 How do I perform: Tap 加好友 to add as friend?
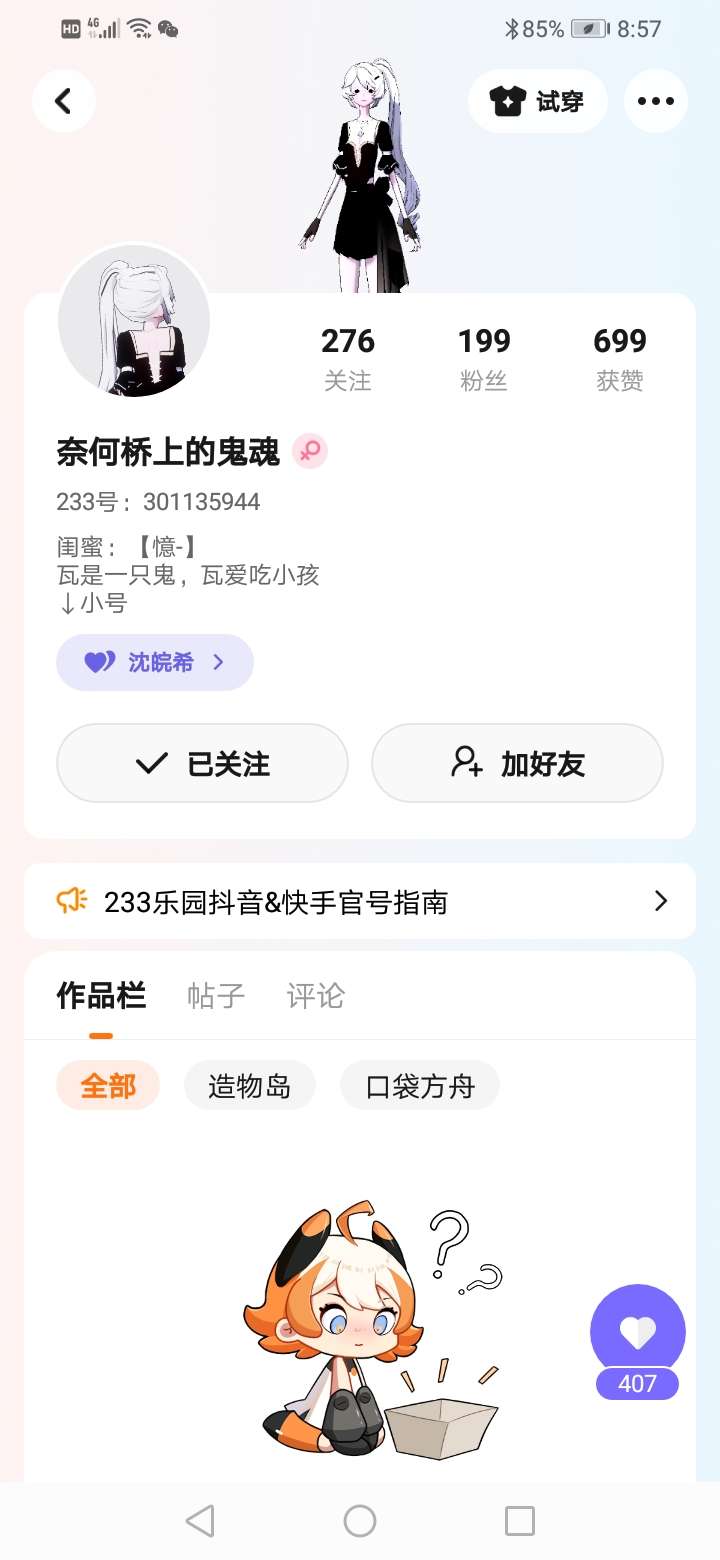(517, 764)
